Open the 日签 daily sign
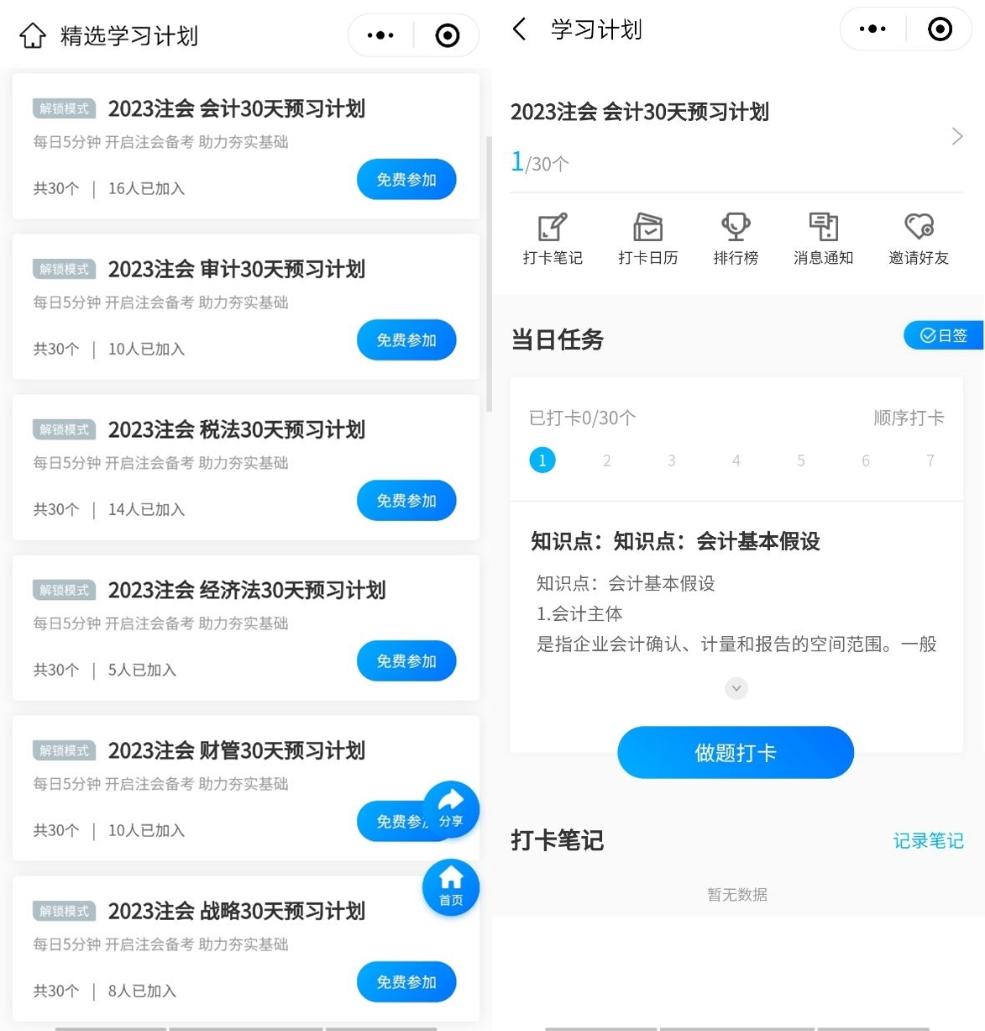Viewport: 985px width, 1031px height. [943, 336]
